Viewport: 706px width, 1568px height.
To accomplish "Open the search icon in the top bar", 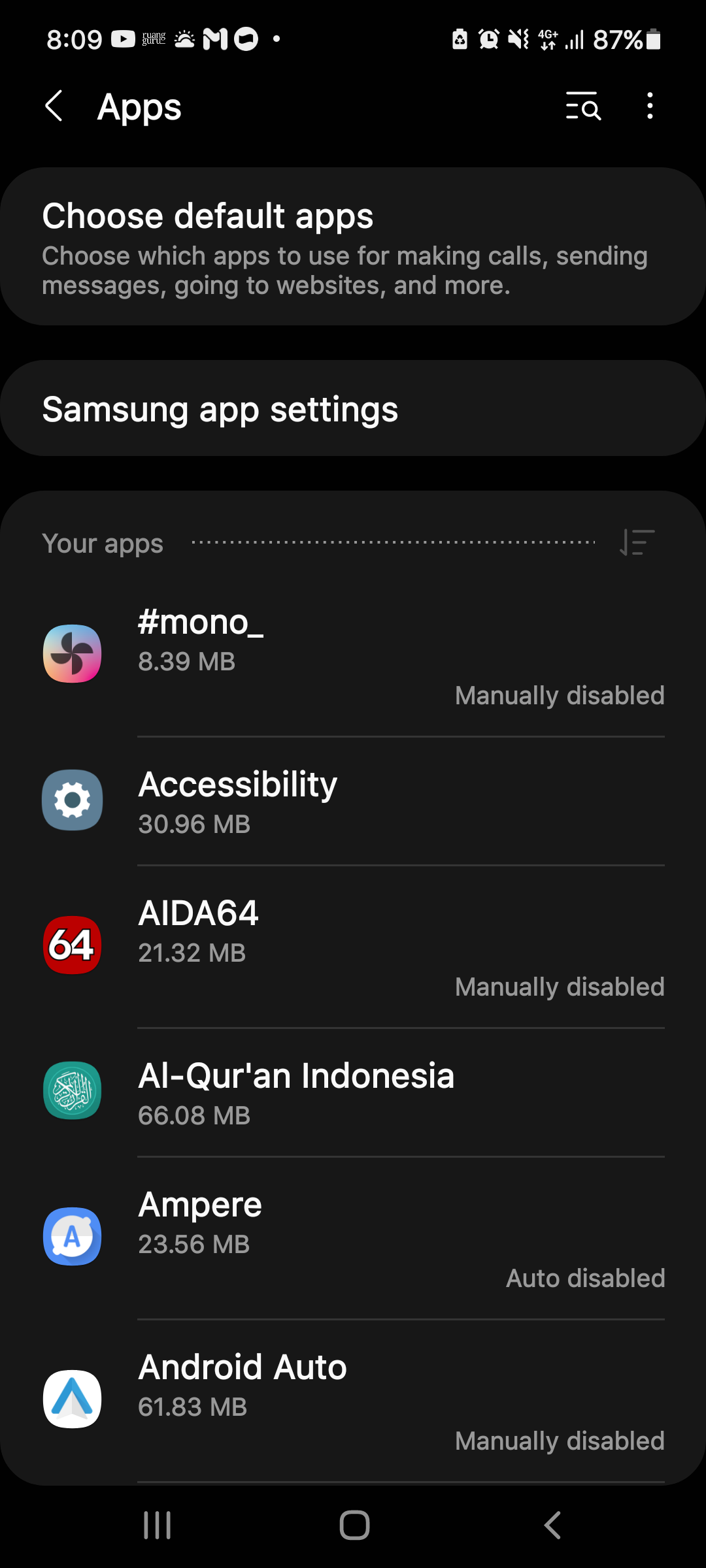I will point(582,106).
